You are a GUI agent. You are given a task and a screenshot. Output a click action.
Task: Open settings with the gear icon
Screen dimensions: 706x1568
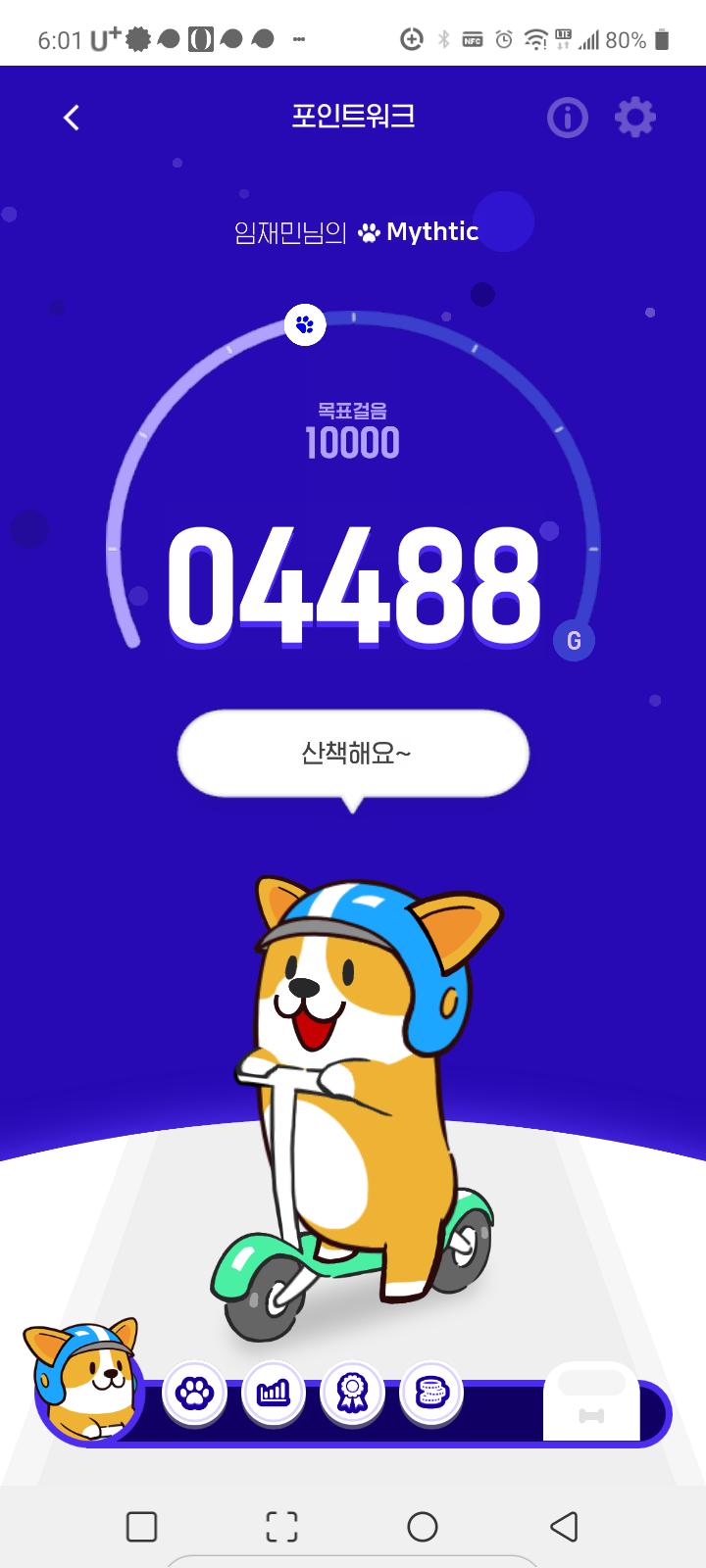click(x=634, y=118)
